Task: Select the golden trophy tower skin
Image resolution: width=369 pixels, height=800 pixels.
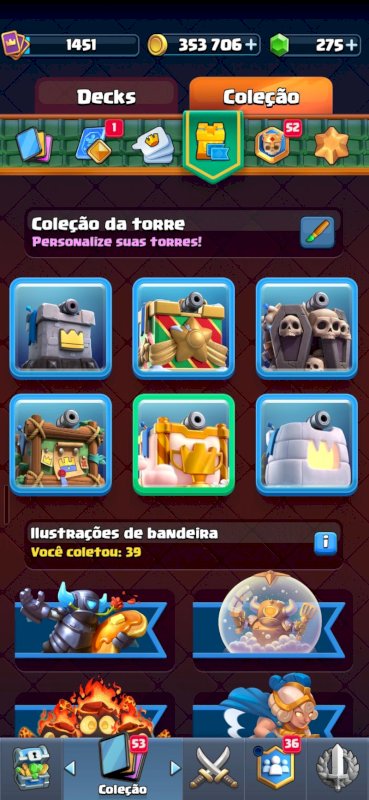Action: [184, 444]
